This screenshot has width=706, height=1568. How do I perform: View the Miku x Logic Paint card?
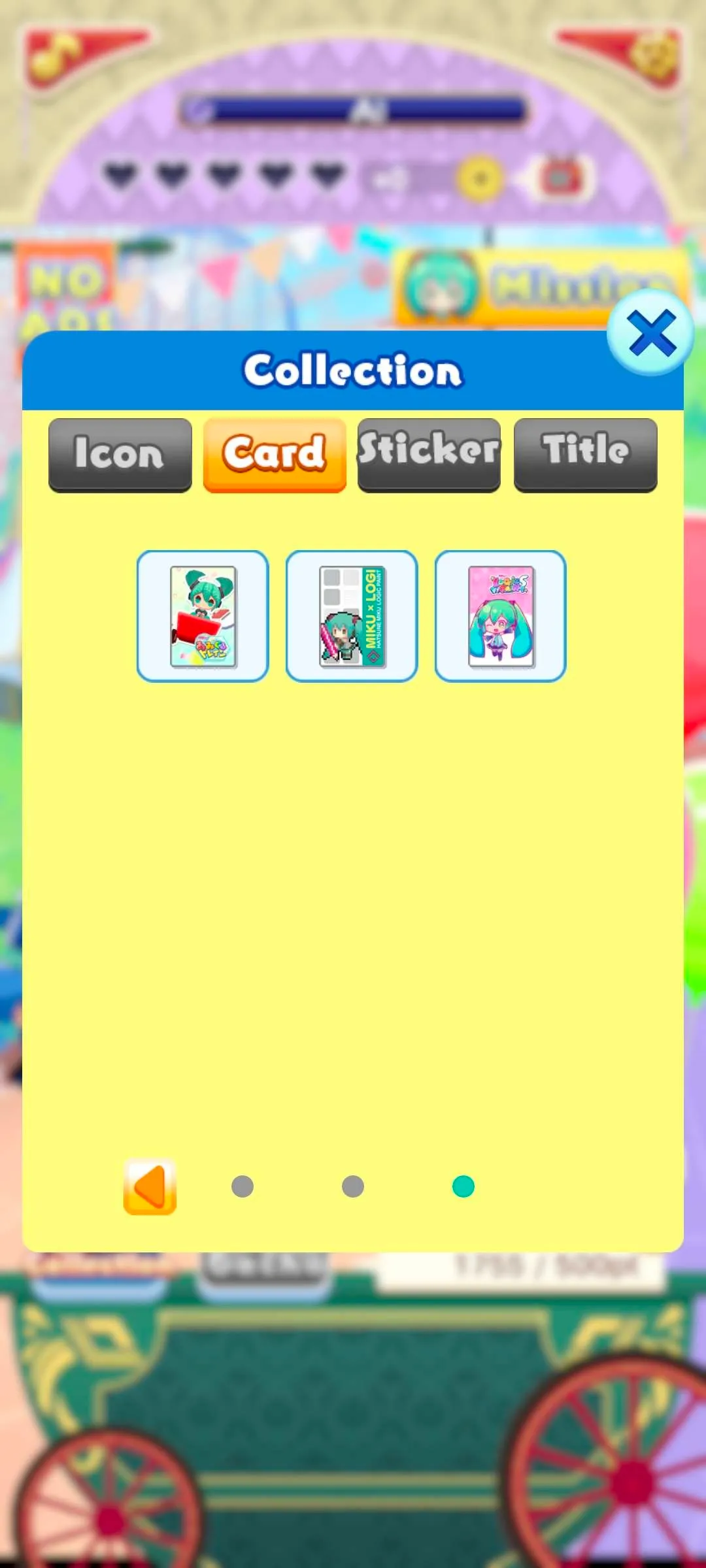(352, 616)
